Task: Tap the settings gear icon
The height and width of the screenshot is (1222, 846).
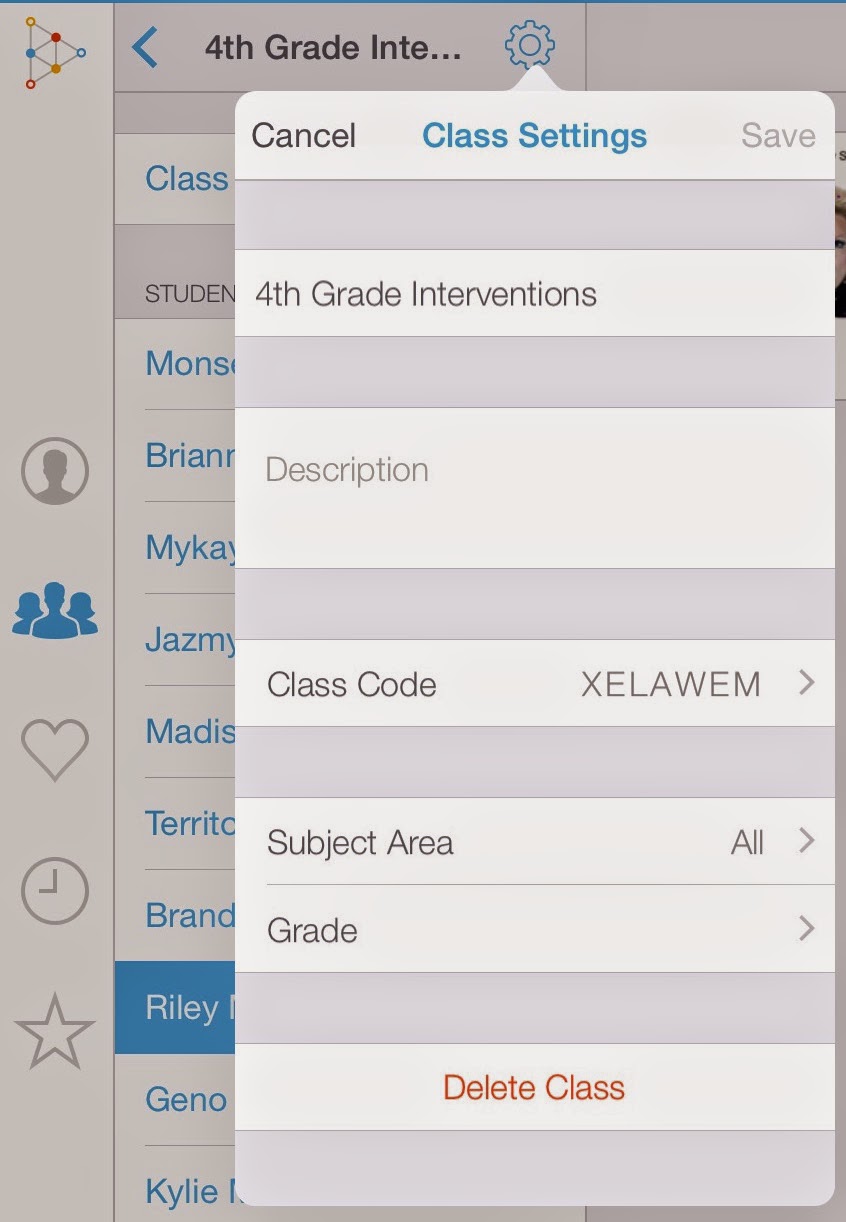Action: click(529, 46)
